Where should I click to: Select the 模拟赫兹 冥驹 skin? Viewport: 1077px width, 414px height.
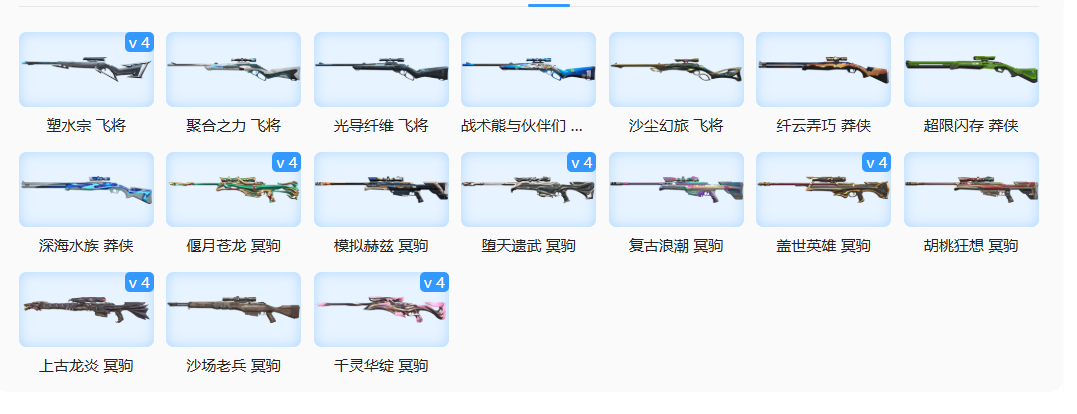[381, 189]
